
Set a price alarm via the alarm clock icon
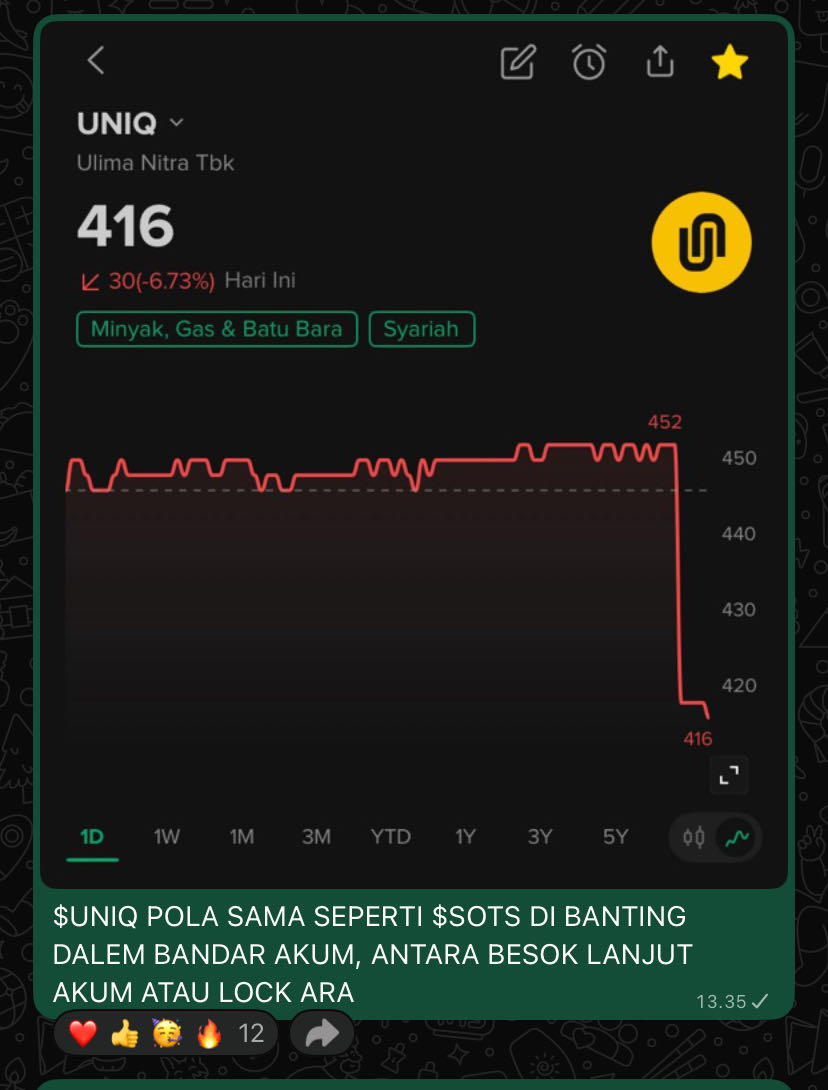589,61
